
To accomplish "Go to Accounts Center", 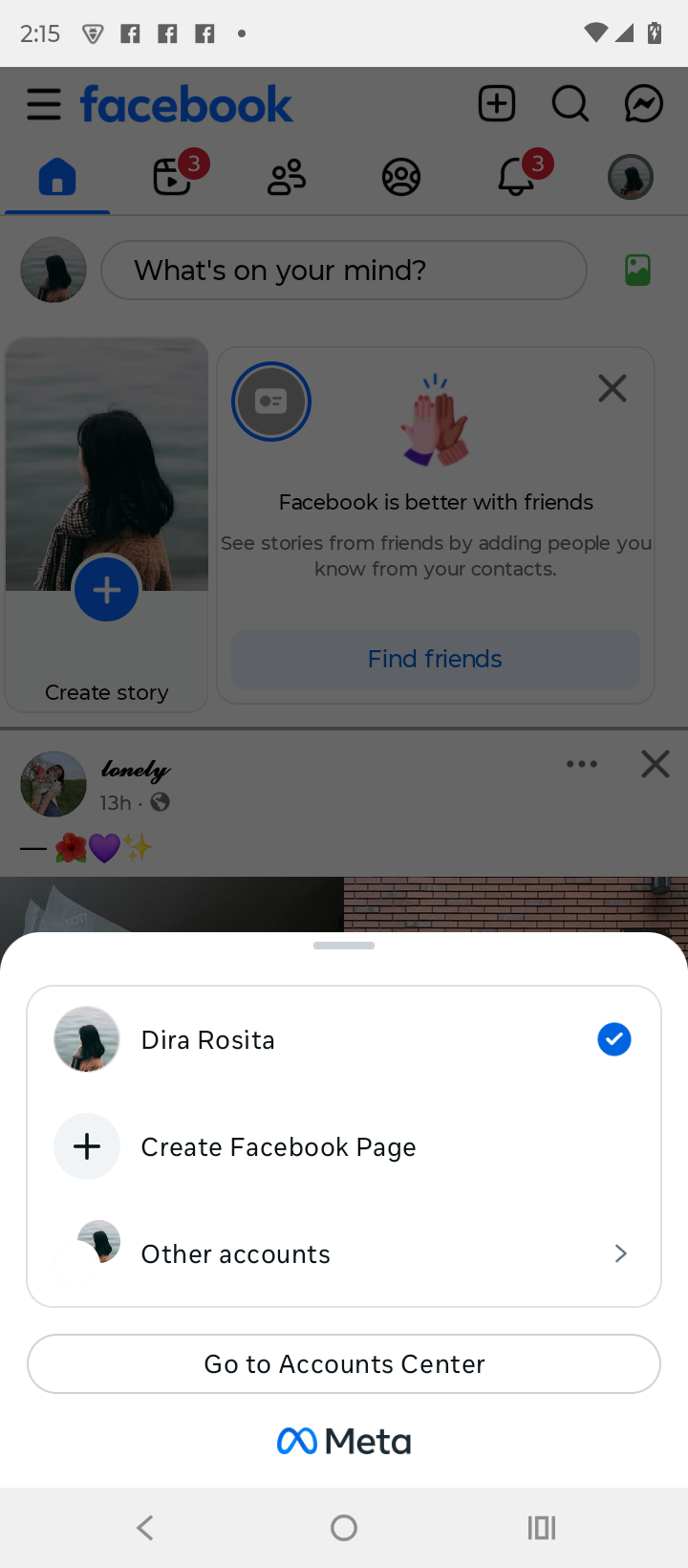I will [x=344, y=1363].
